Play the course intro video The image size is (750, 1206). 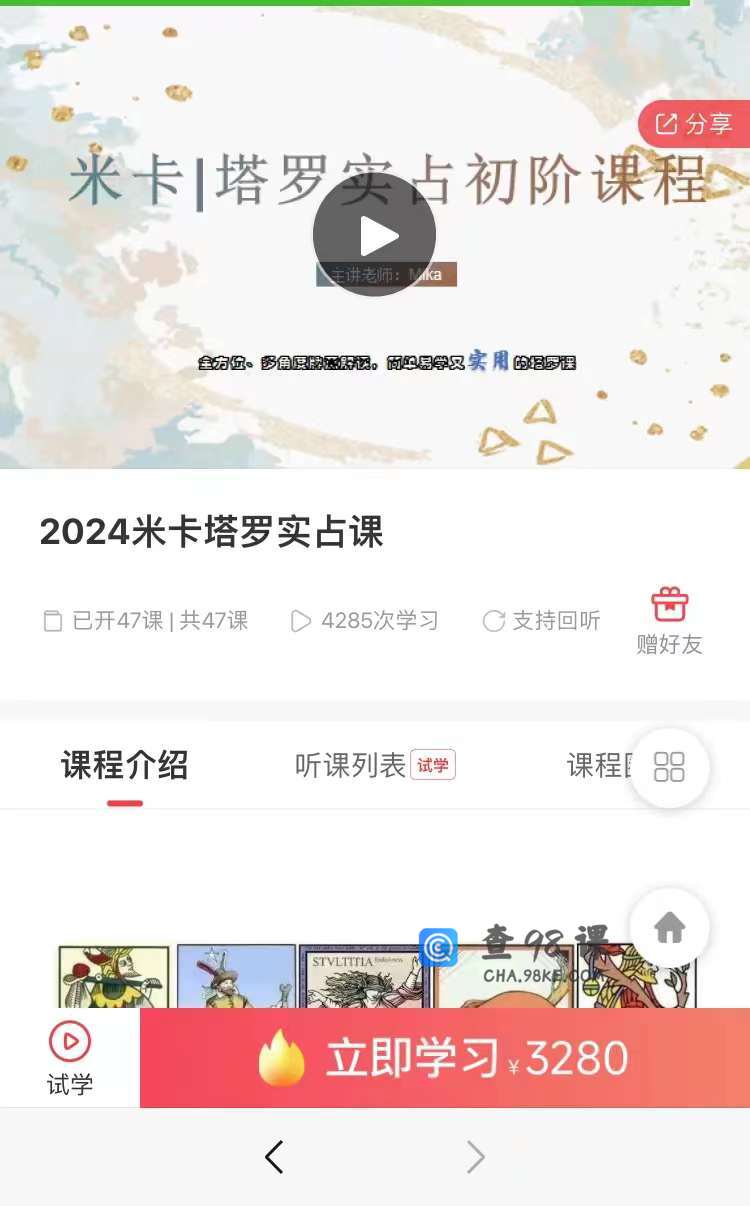pyautogui.click(x=374, y=235)
